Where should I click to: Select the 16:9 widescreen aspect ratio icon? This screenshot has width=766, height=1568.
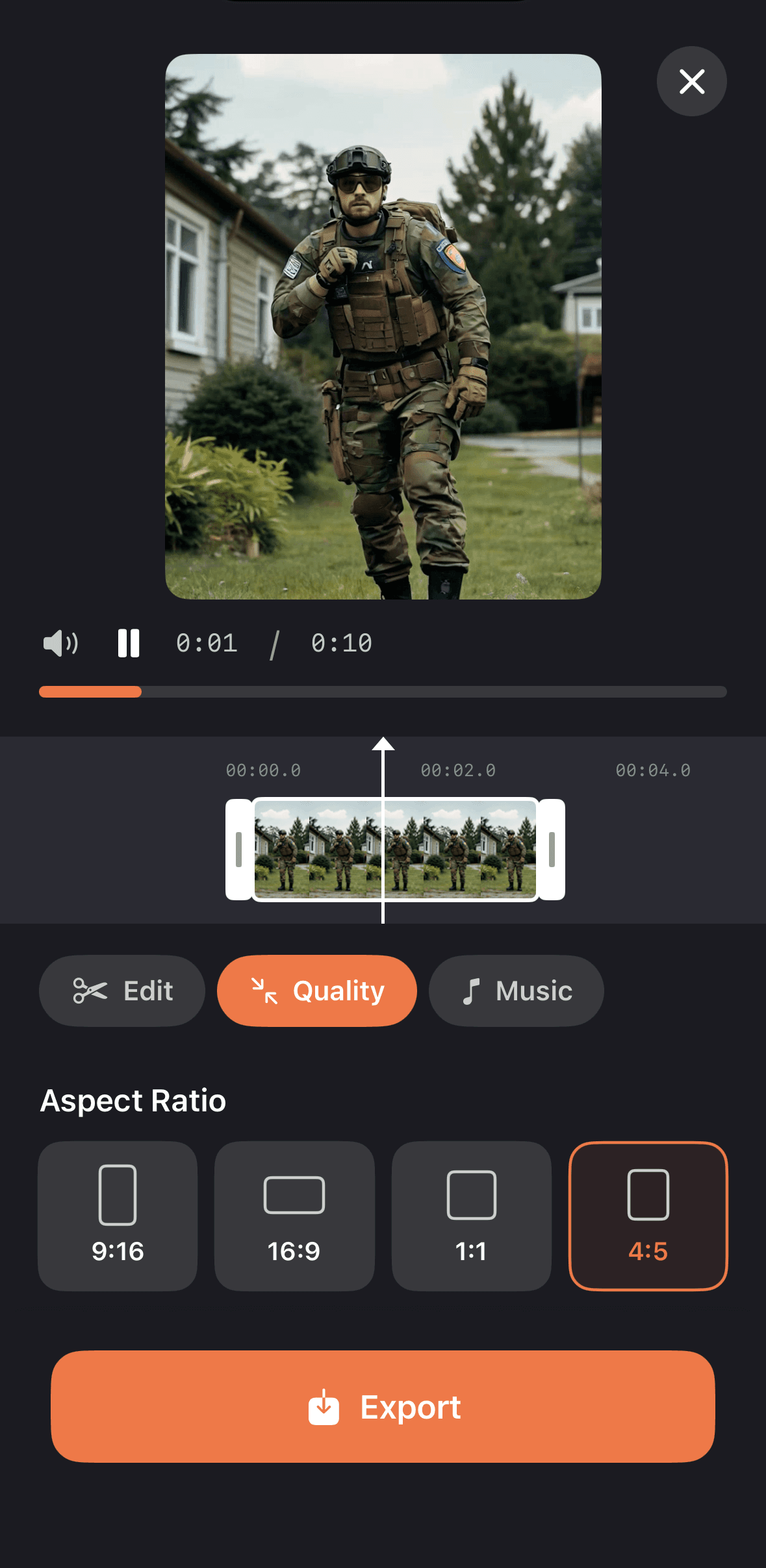[x=294, y=1195]
